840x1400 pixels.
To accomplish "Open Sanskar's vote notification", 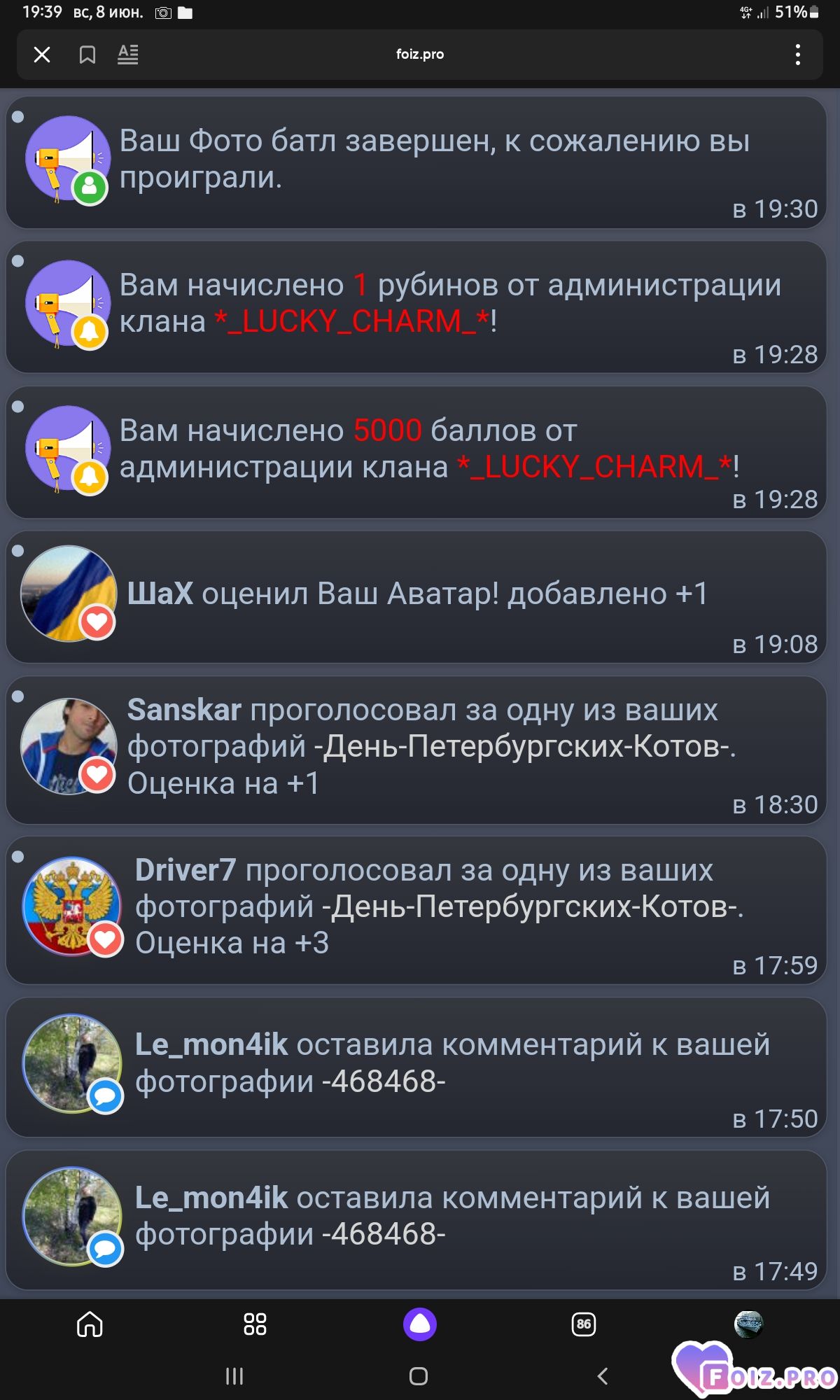I will click(x=416, y=750).
